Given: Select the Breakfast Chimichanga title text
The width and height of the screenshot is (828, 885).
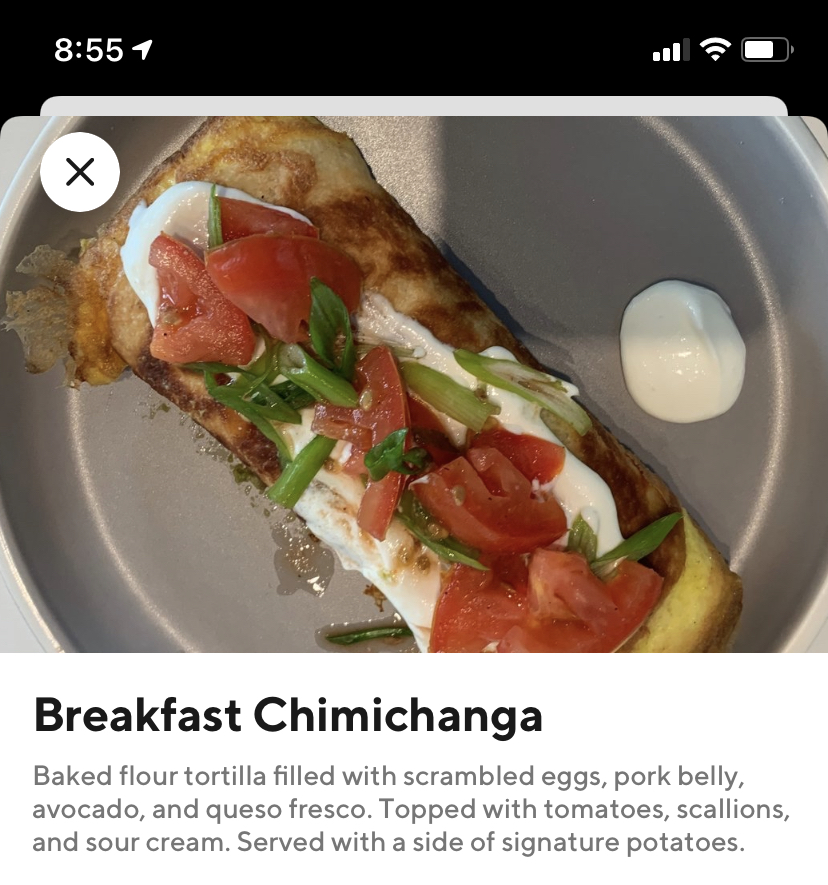Looking at the screenshot, I should coord(288,715).
